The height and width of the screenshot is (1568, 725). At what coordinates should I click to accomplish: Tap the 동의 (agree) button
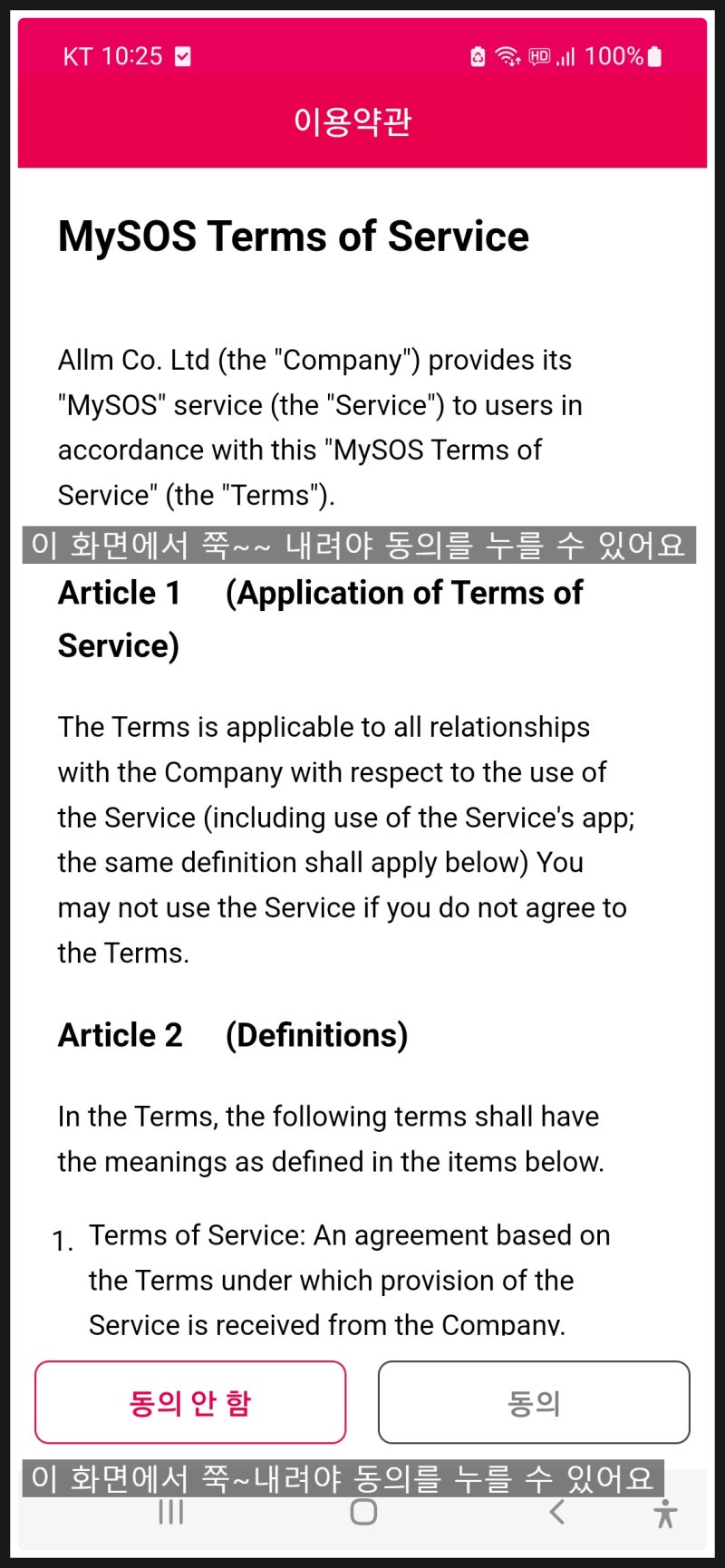534,1401
